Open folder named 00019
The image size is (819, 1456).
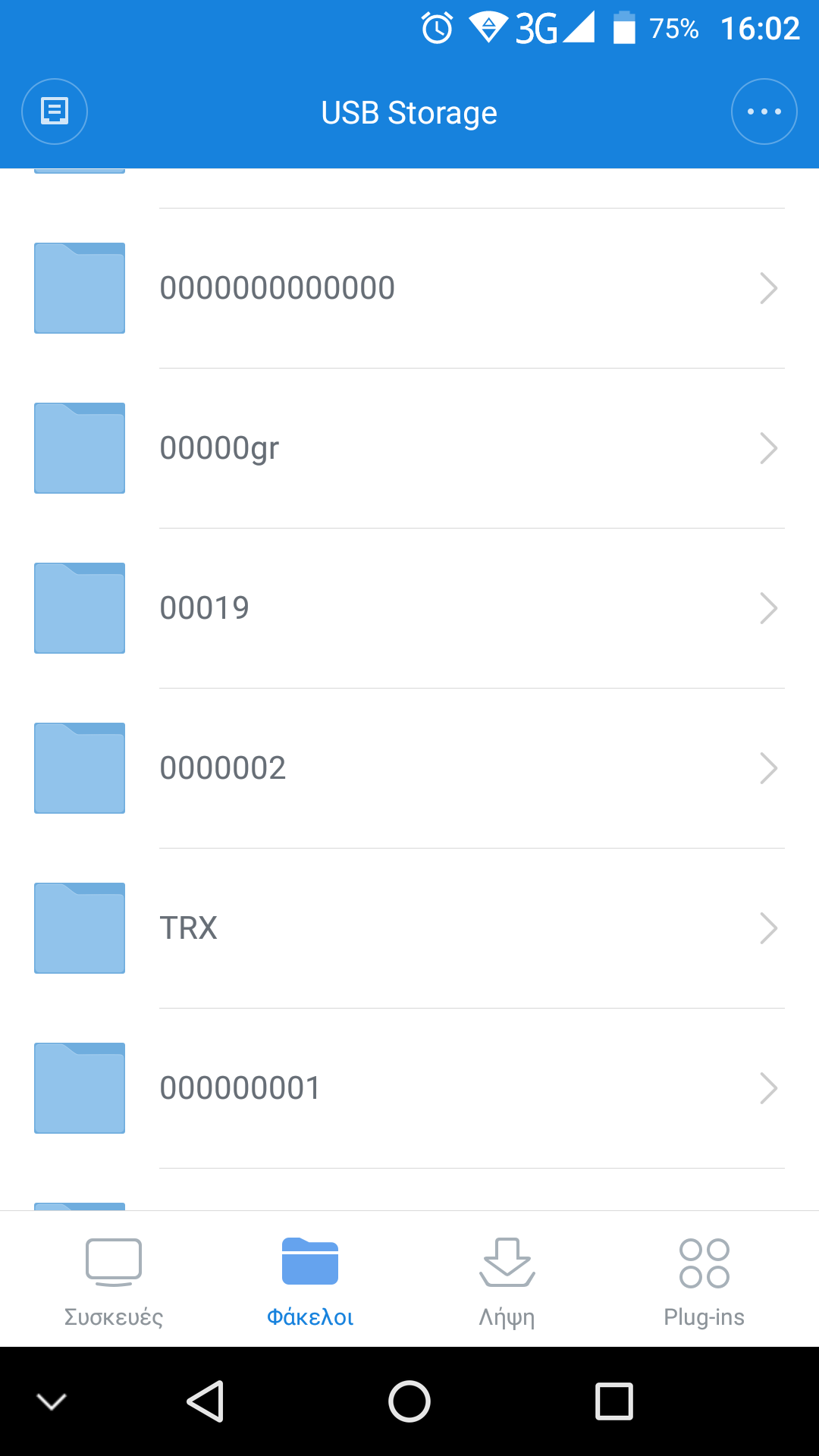409,608
